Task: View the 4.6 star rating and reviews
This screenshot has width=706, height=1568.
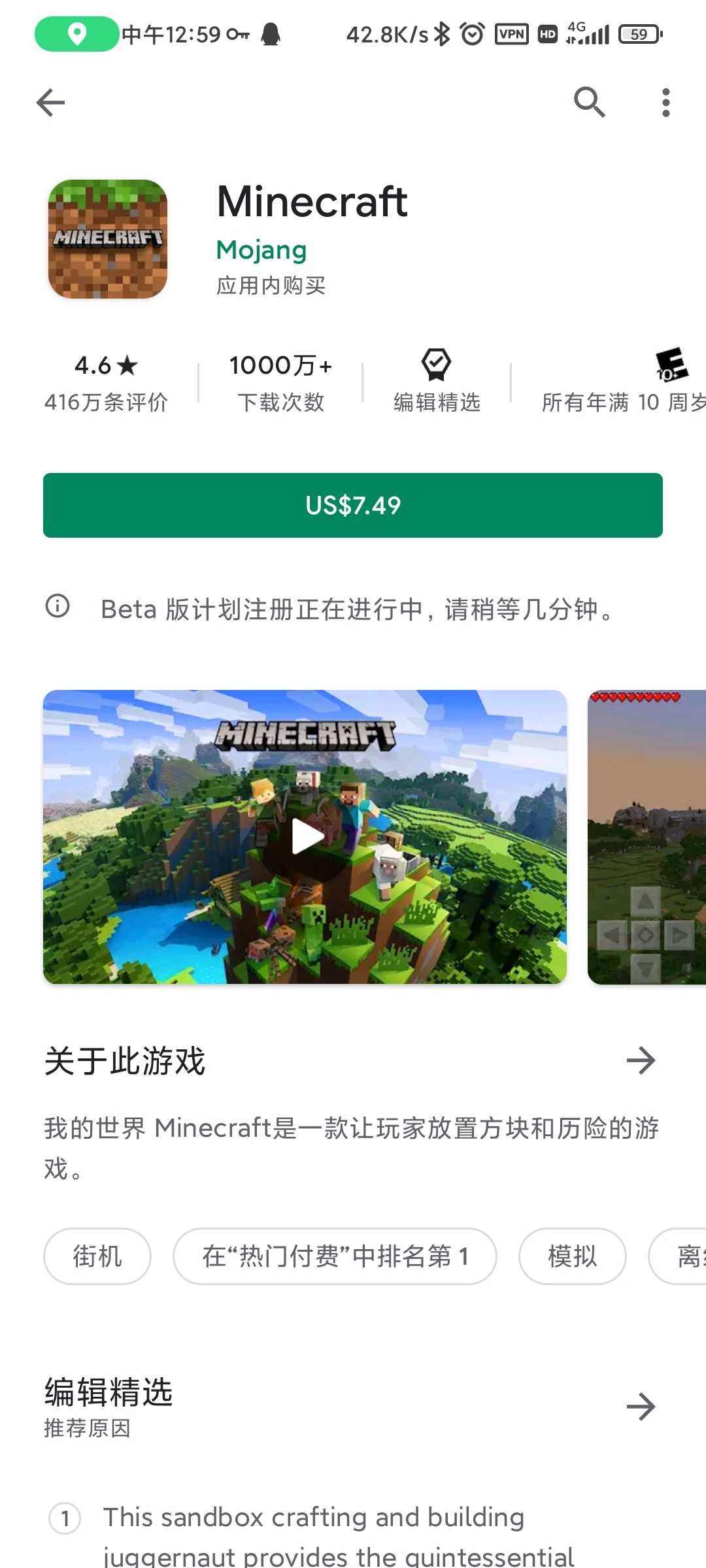Action: tap(106, 383)
